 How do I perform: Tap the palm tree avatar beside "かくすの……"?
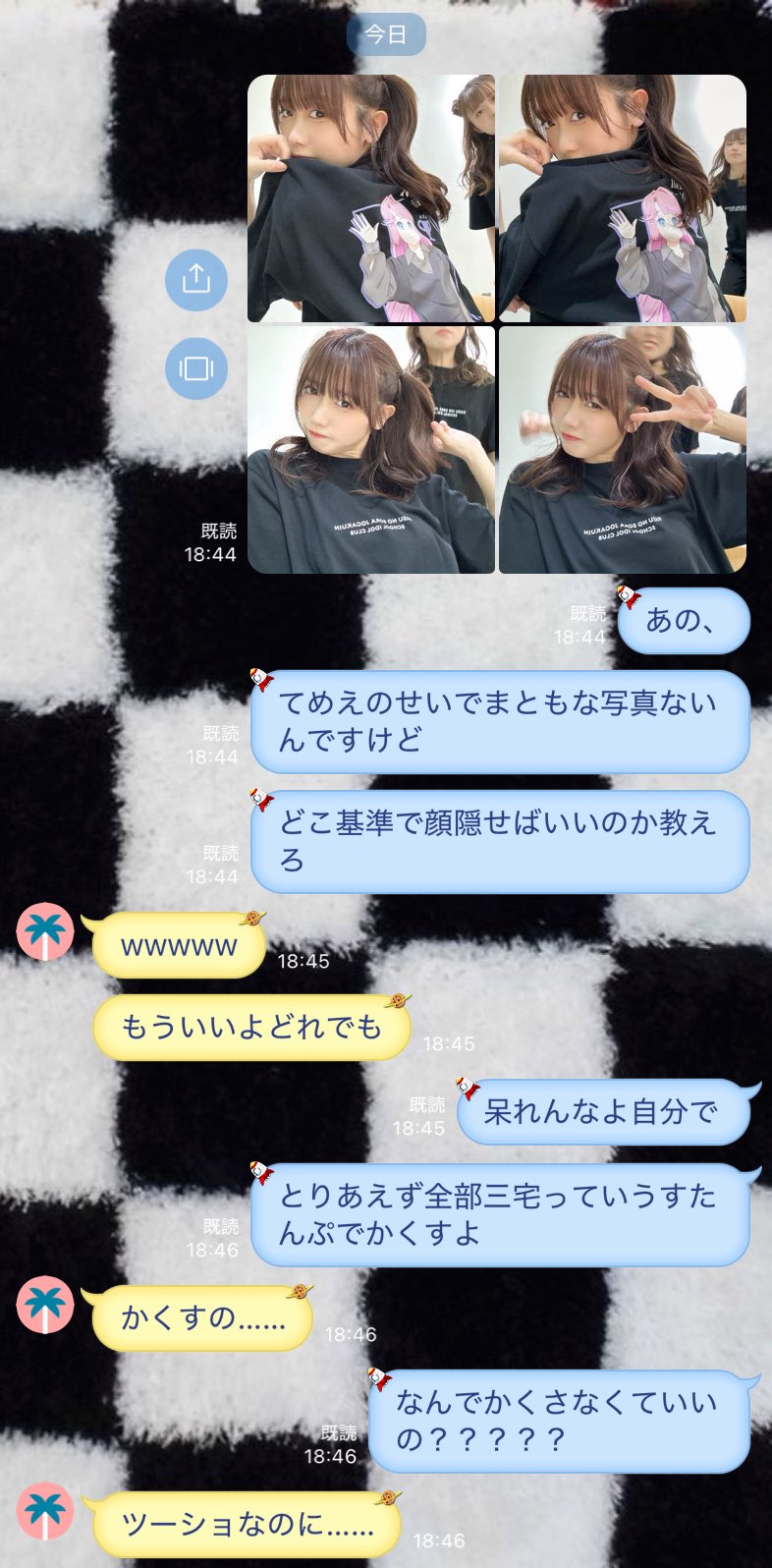pos(45,1305)
